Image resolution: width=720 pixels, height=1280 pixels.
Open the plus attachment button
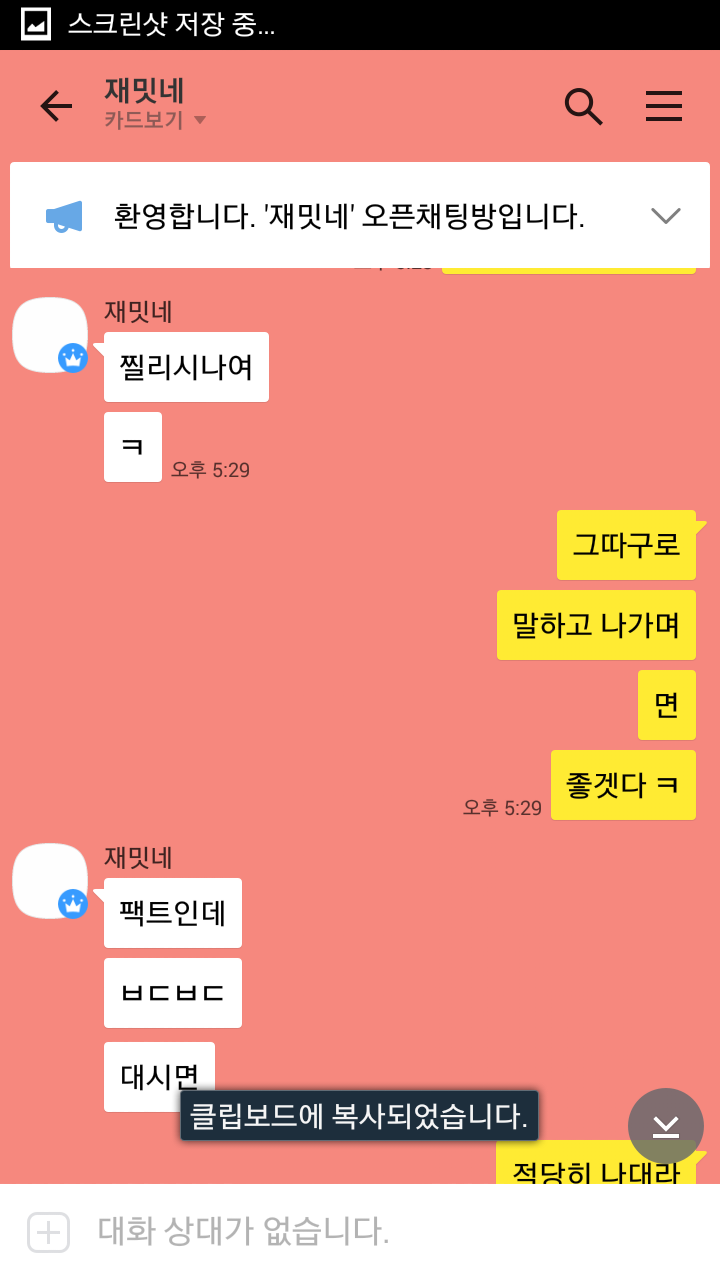48,1231
